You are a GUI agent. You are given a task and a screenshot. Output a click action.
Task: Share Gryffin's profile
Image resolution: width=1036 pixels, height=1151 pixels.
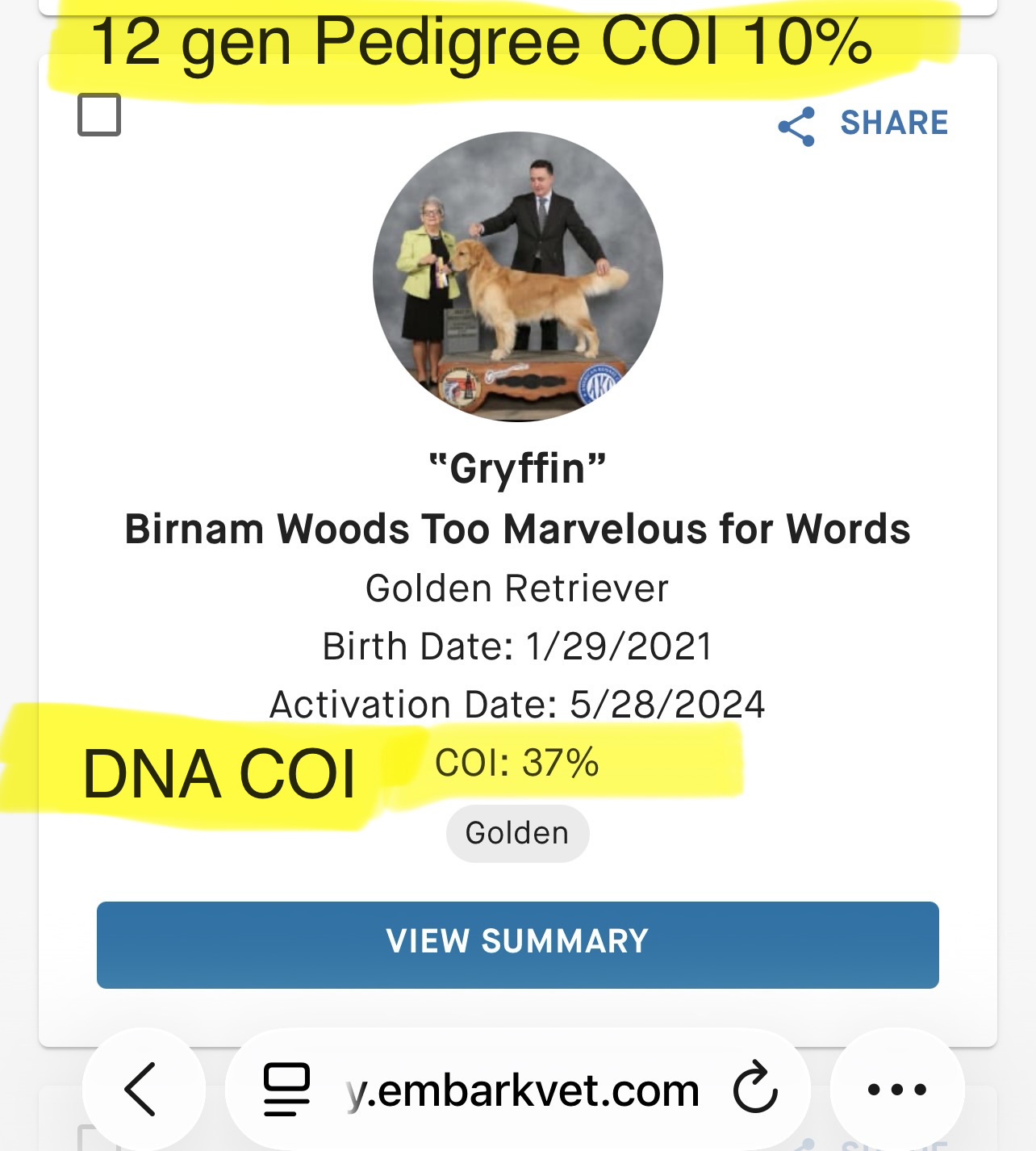pyautogui.click(x=863, y=124)
